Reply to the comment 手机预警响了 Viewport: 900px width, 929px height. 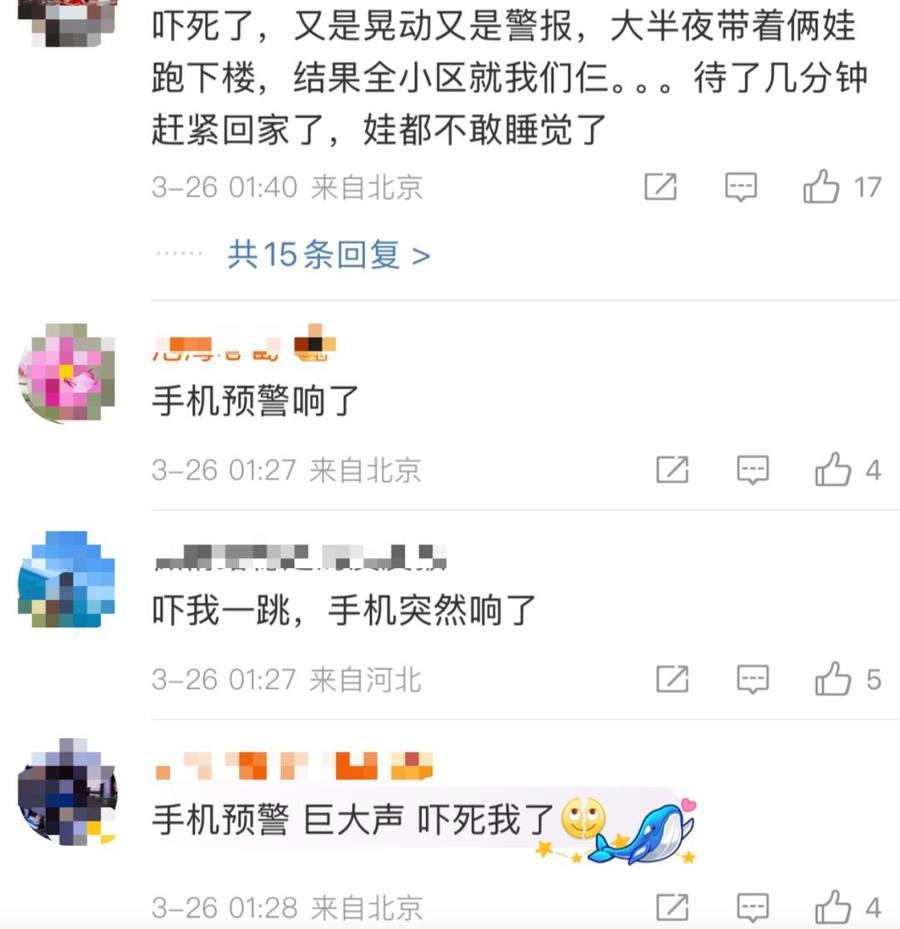pyautogui.click(x=752, y=469)
